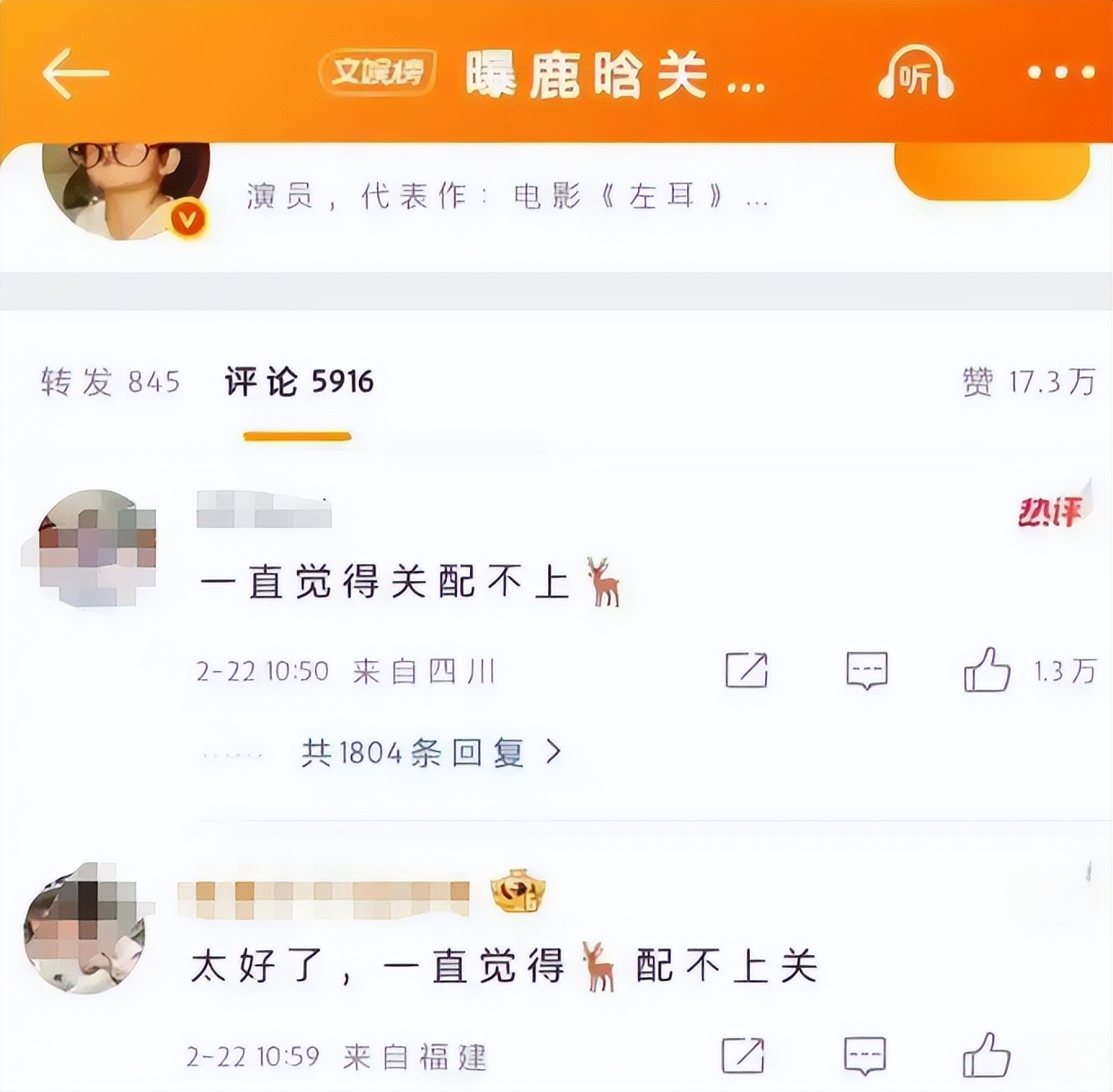Repost the comment from 福建
Viewport: 1113px width, 1092px height.
coord(743,1056)
